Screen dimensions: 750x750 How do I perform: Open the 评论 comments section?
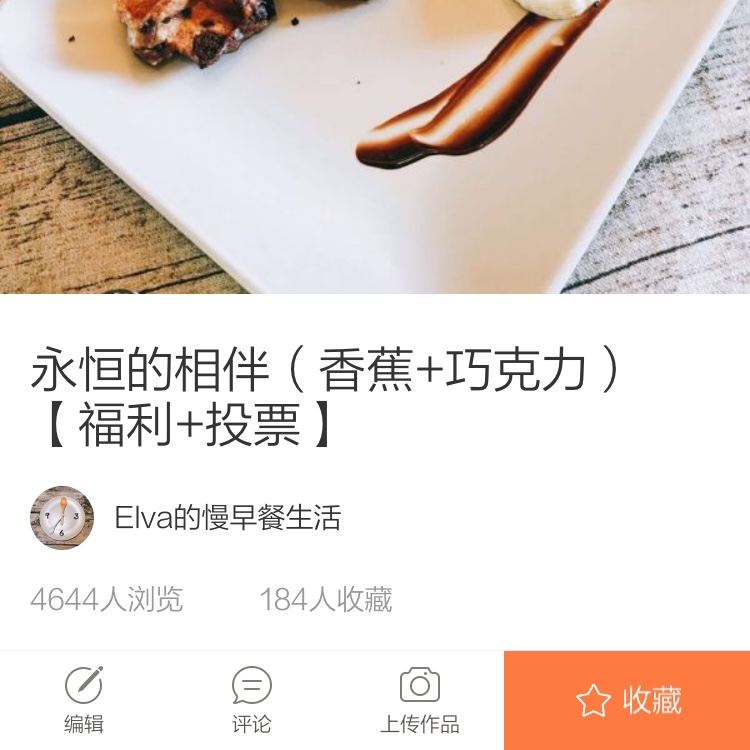coord(251,700)
